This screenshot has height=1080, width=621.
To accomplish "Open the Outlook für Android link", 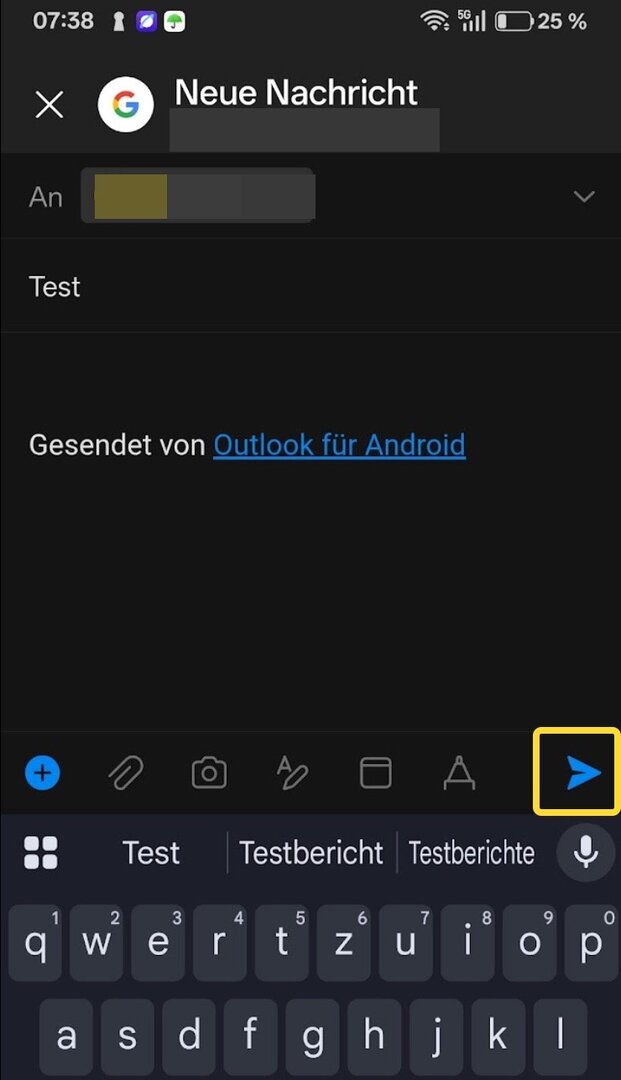I will [339, 444].
